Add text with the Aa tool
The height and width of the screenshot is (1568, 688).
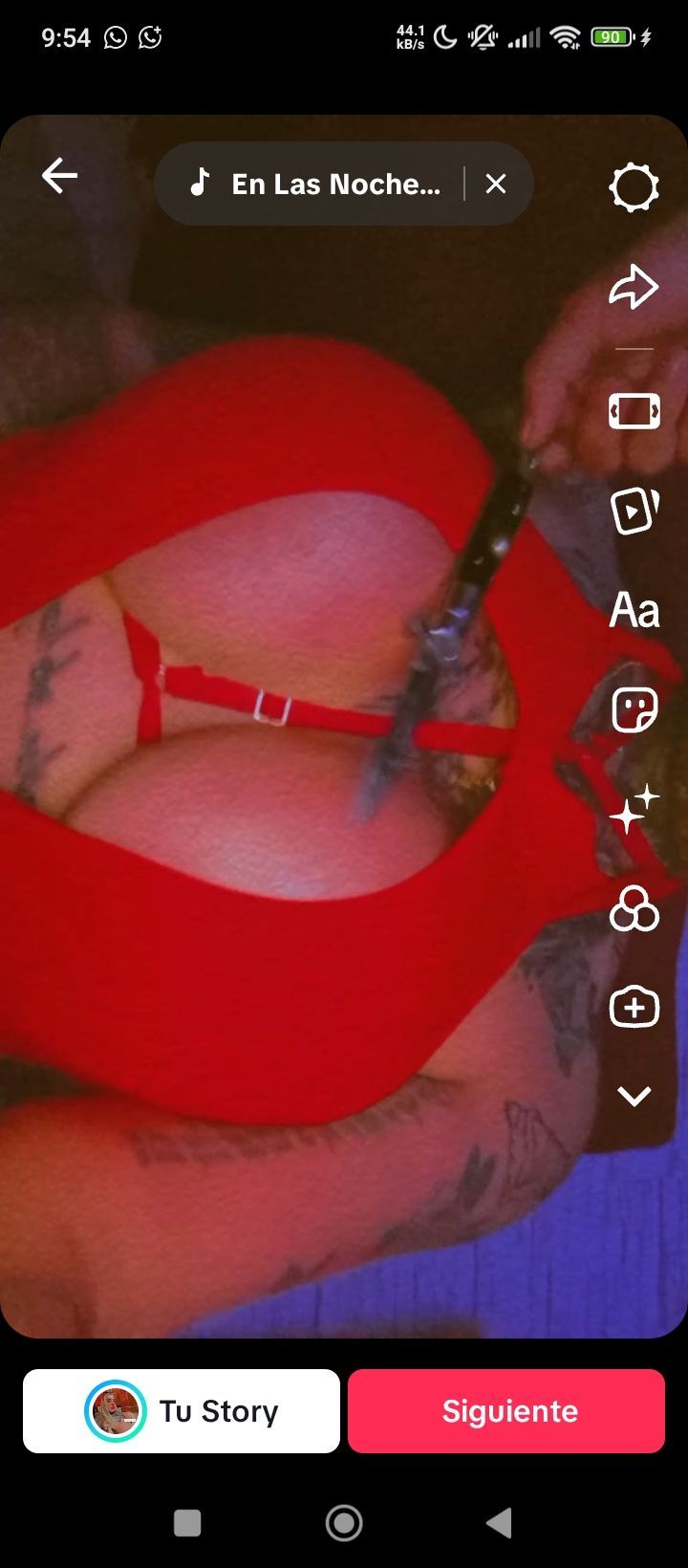(x=634, y=610)
